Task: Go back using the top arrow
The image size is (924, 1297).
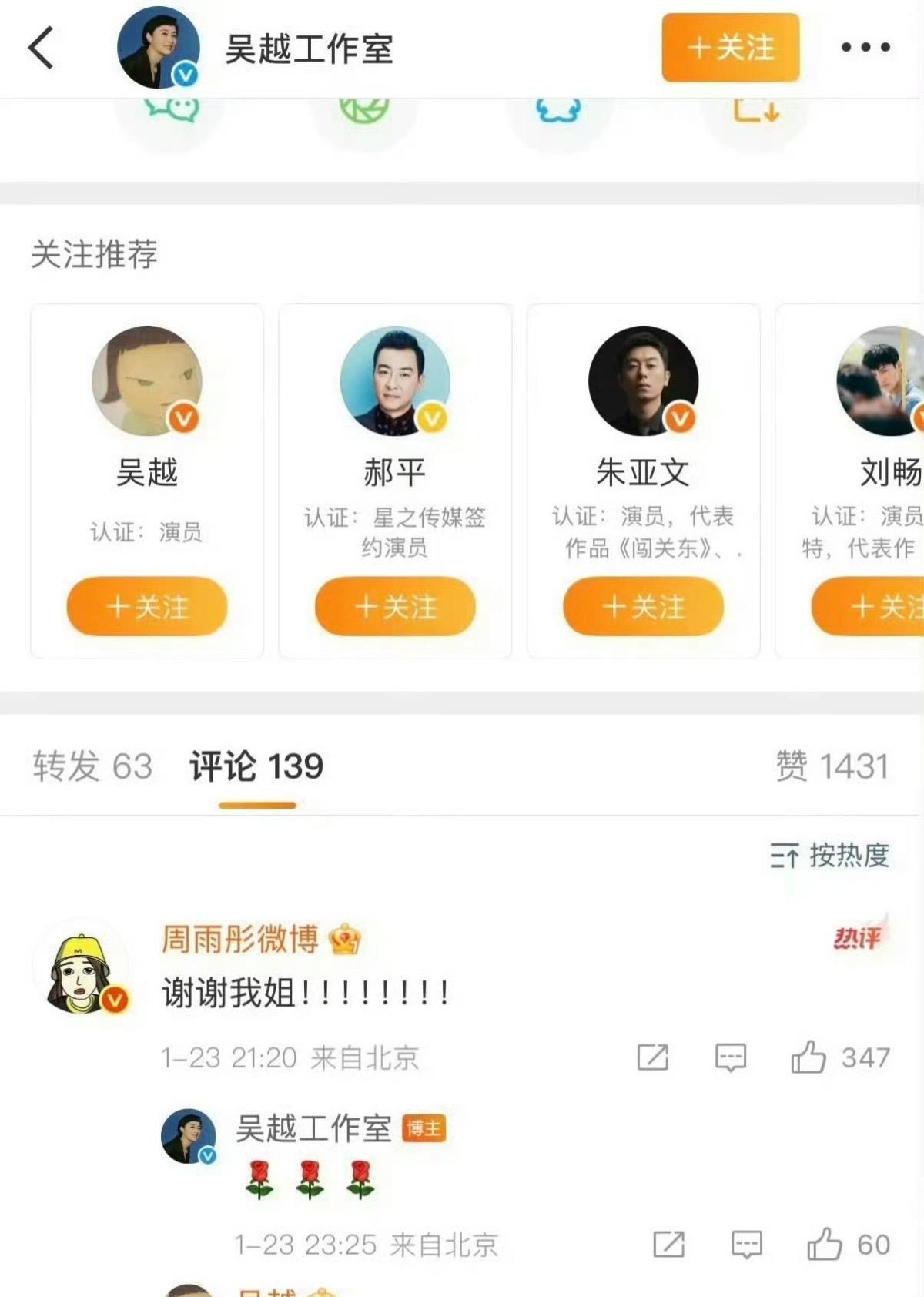Action: (x=42, y=48)
